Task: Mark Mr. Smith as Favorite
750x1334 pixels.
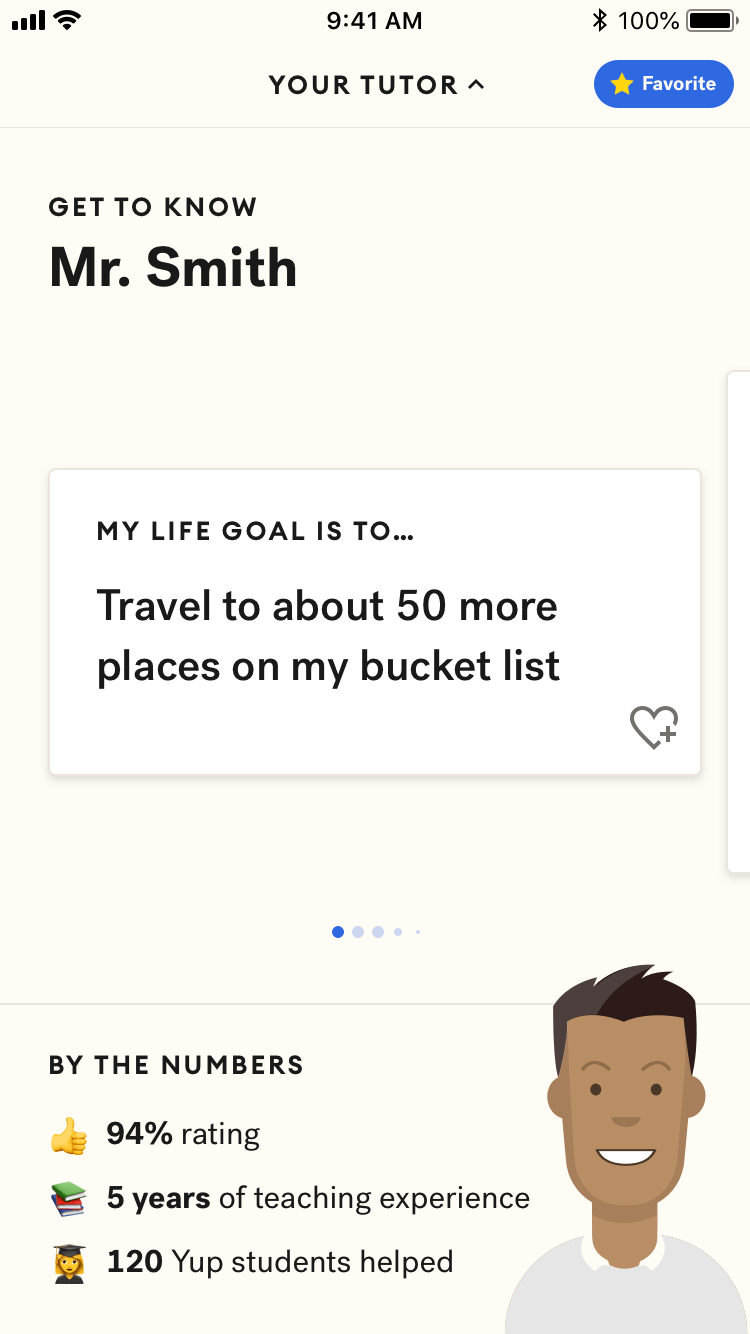Action: (x=664, y=84)
